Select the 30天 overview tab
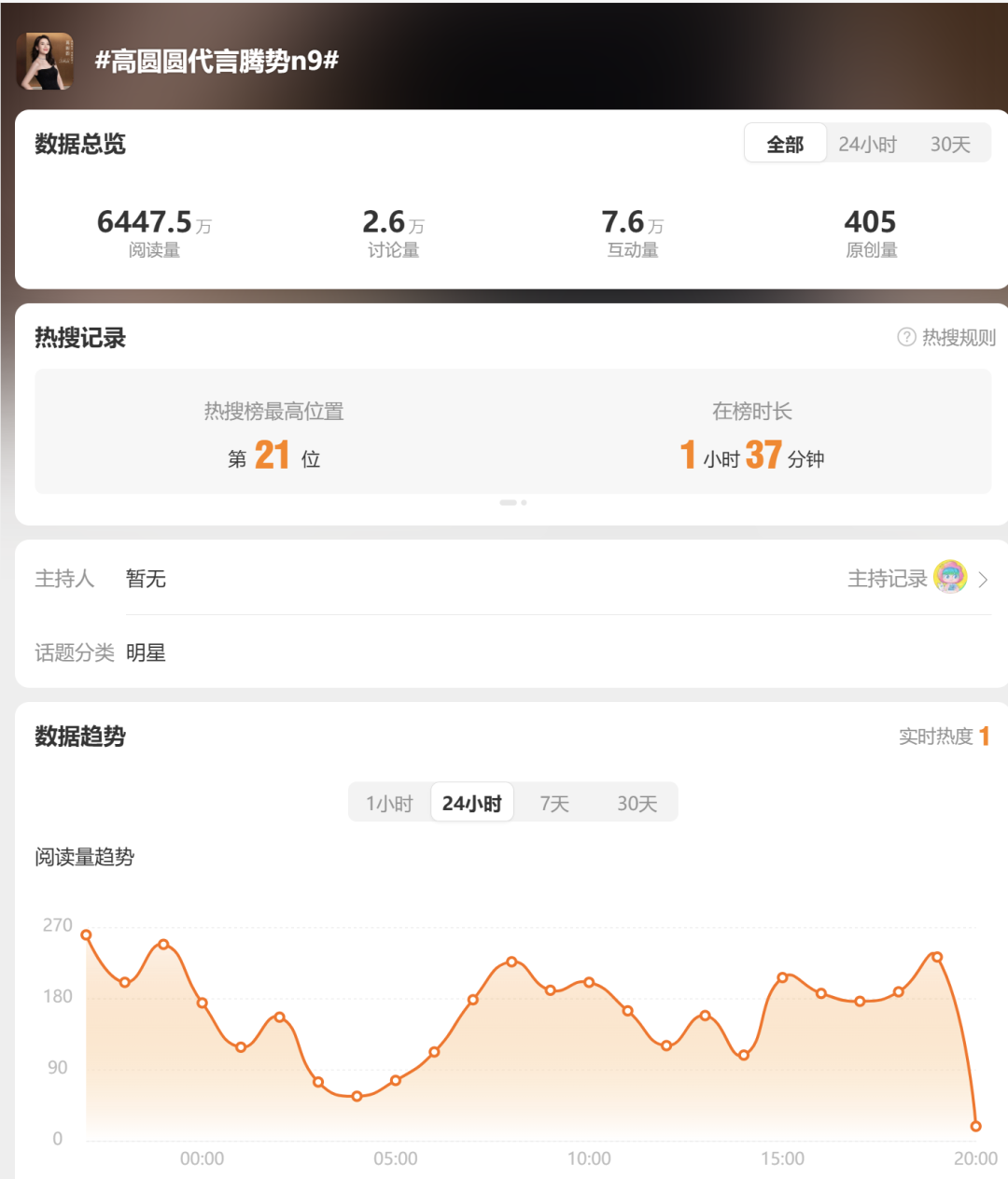The image size is (1008, 1179). pyautogui.click(x=950, y=145)
